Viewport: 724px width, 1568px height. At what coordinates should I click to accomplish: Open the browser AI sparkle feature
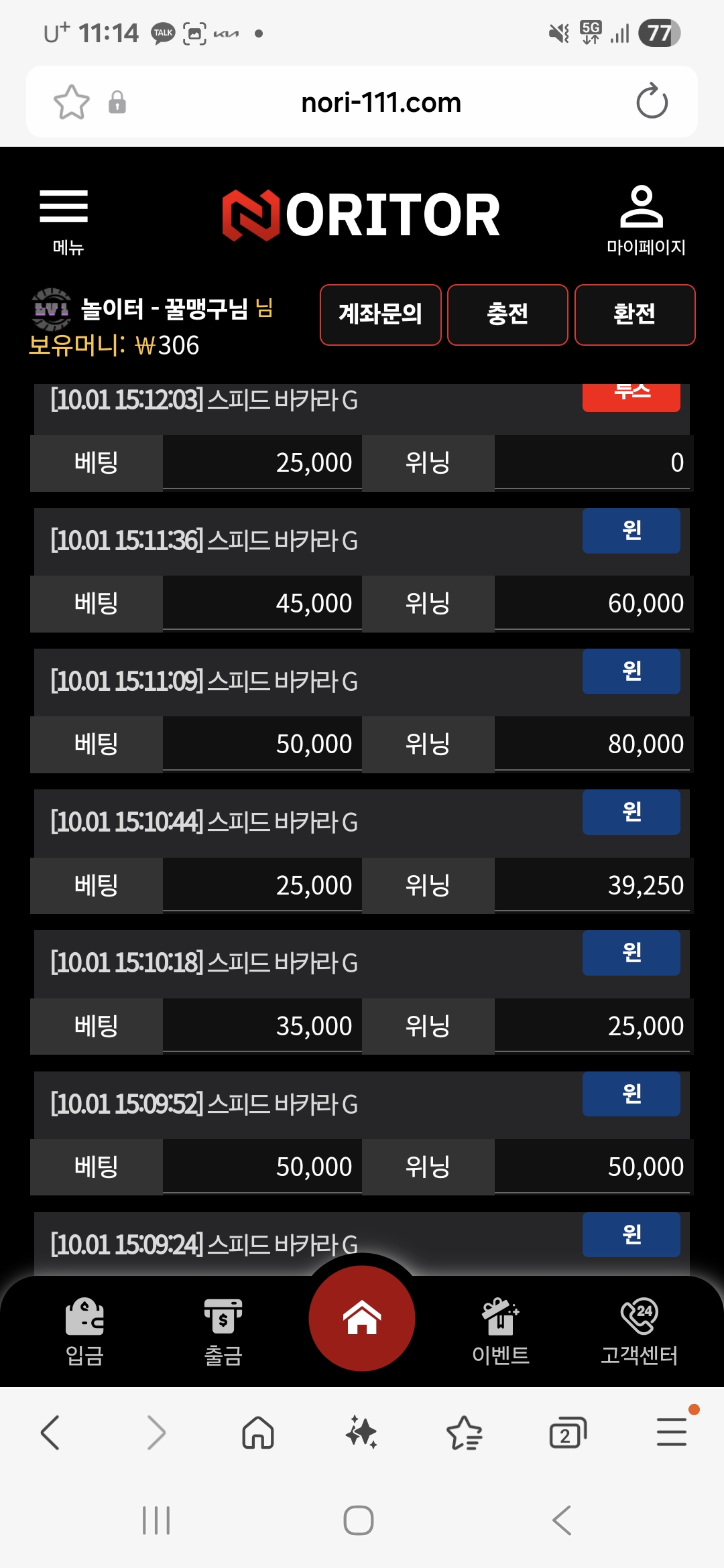click(x=361, y=1433)
